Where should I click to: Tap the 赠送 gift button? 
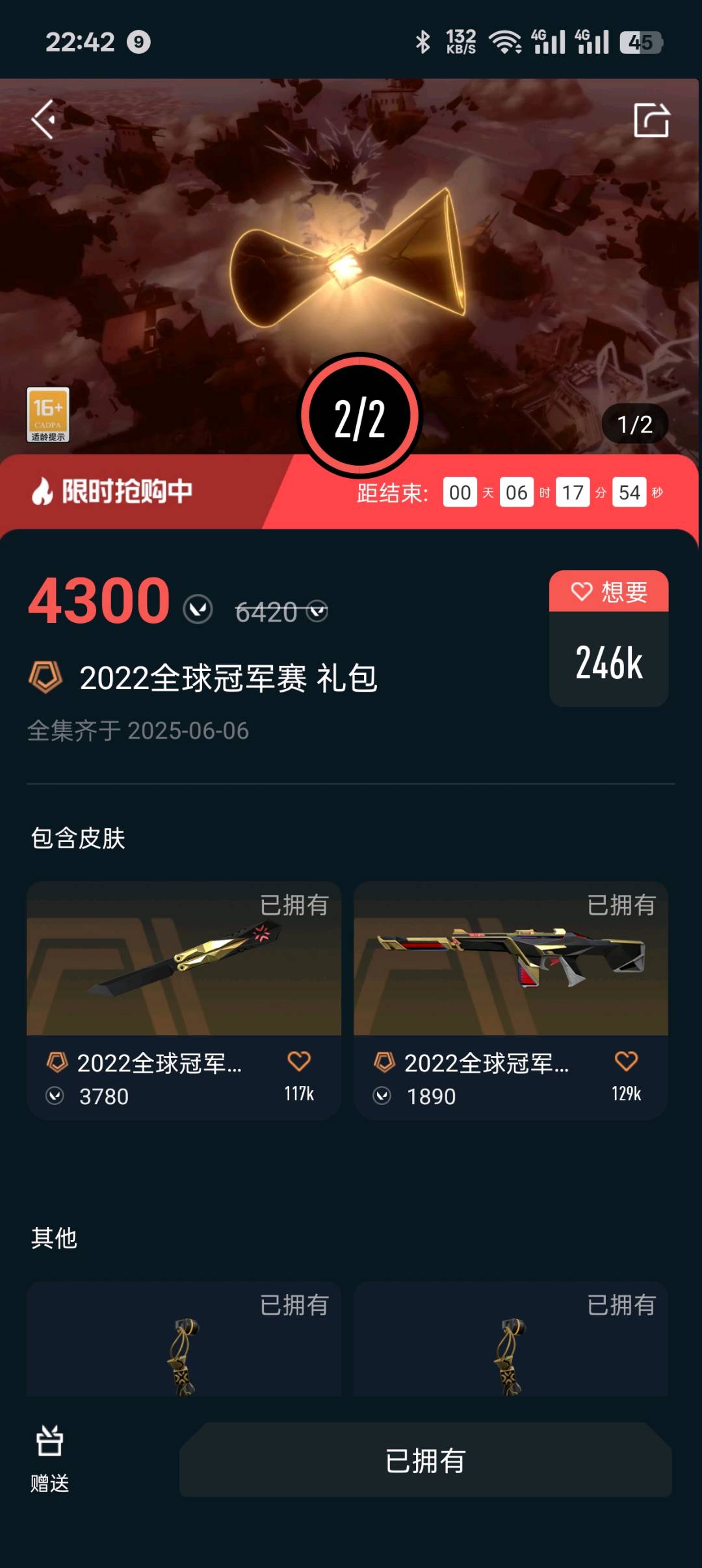pyautogui.click(x=49, y=1458)
